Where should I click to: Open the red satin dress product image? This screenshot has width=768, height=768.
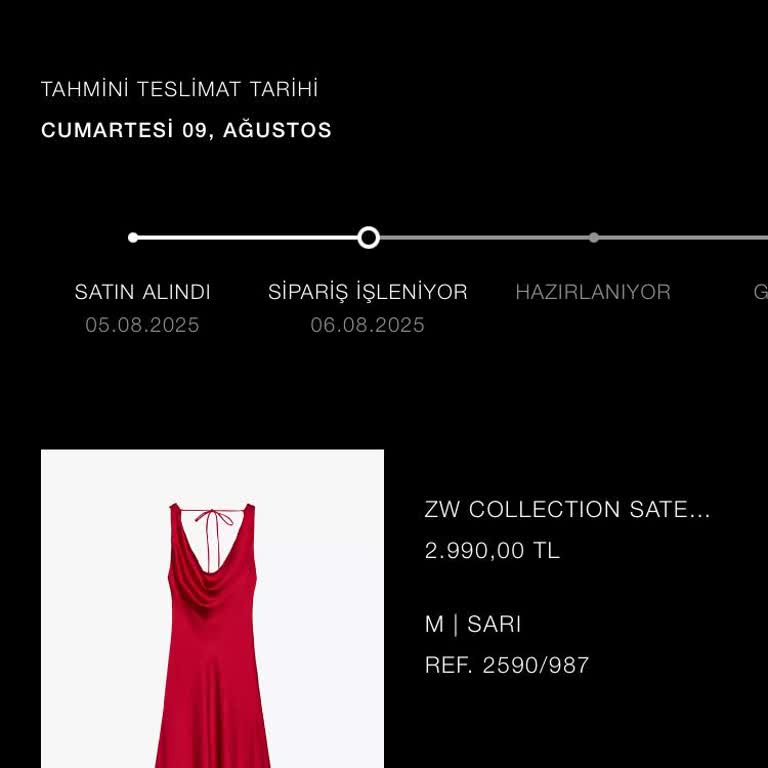212,608
